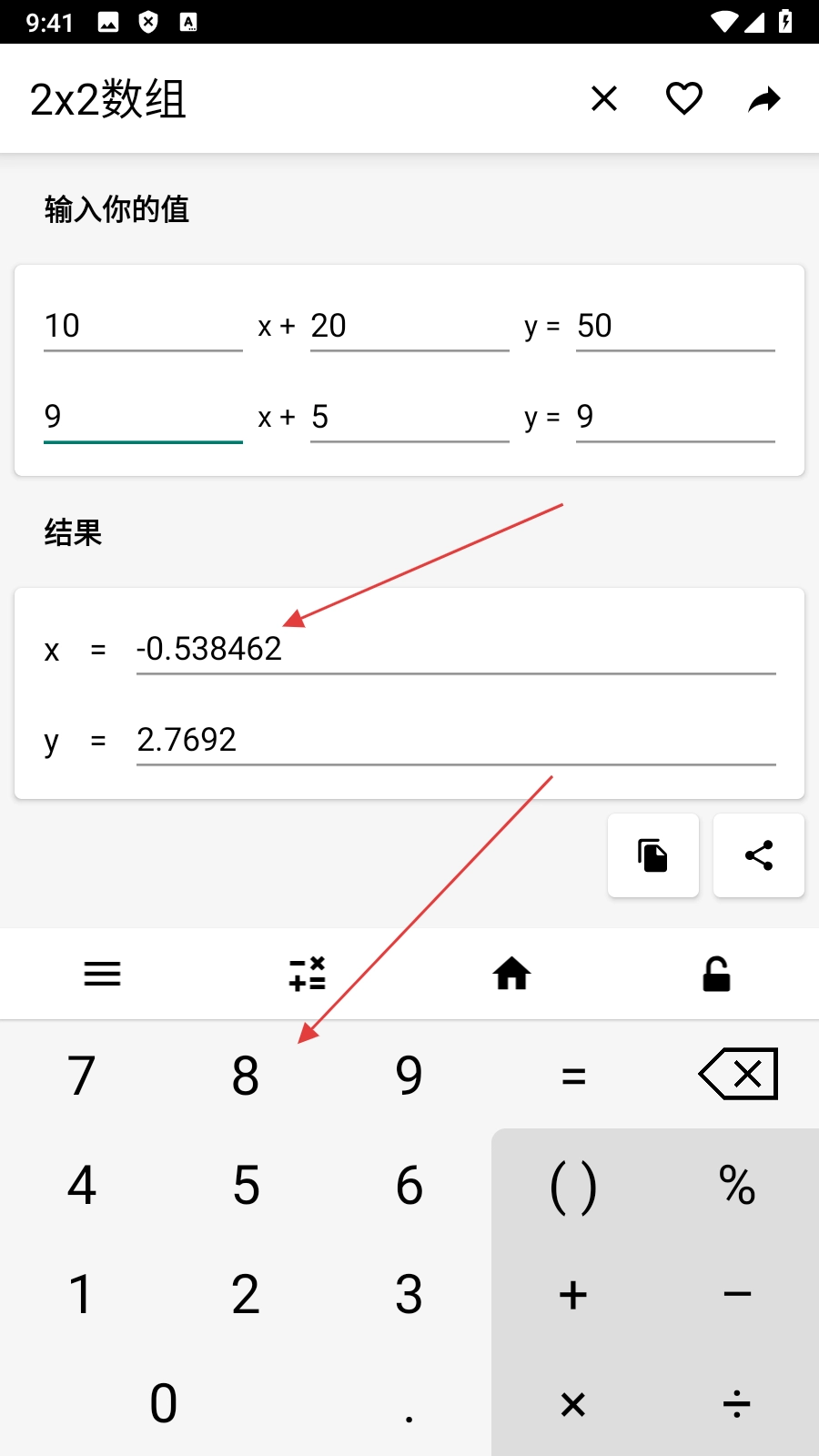Edit the first equation's x coefficient 10

(143, 326)
